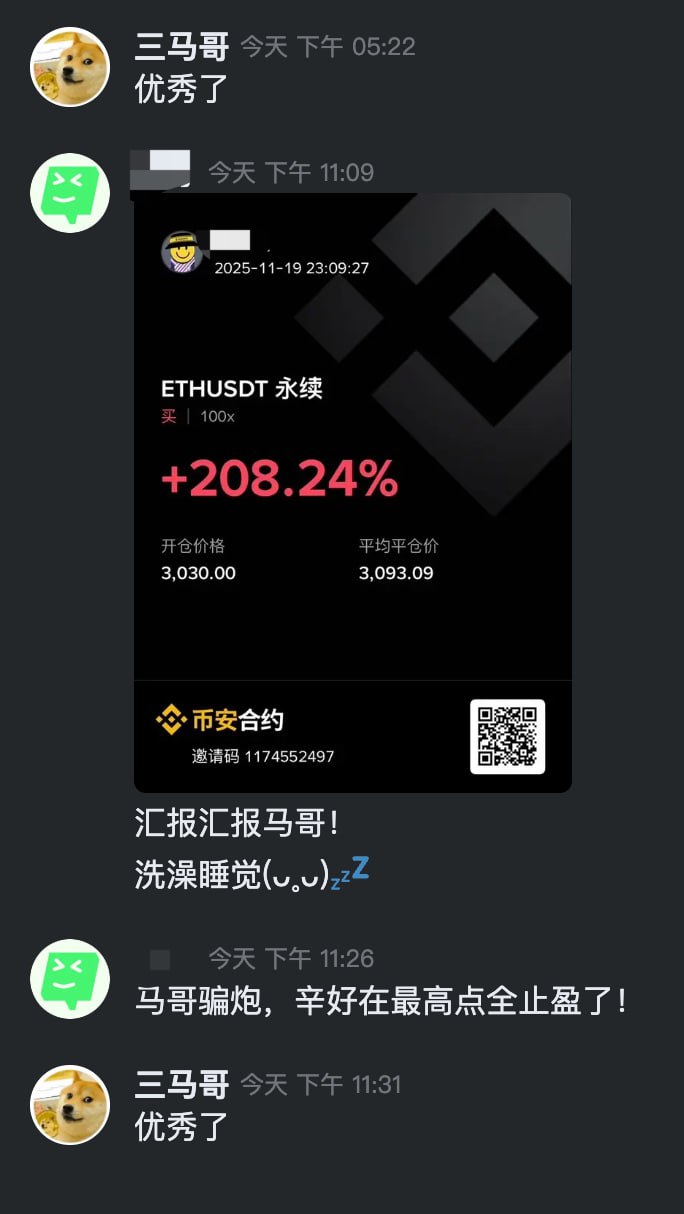Open the shared ETHUSDT profit image attachment
Viewport: 684px width, 1214px height.
point(352,492)
